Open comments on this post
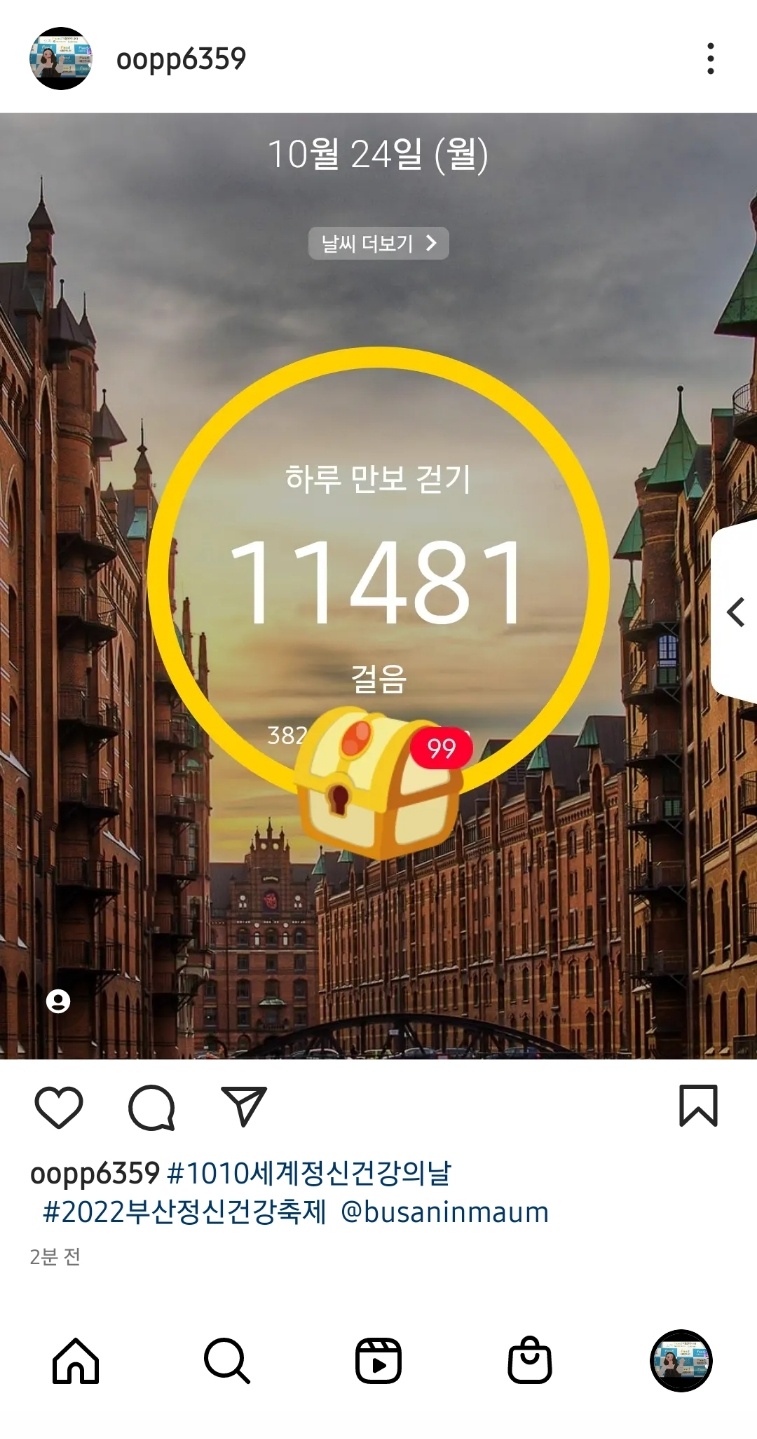The width and height of the screenshot is (757, 1439). [x=152, y=1107]
